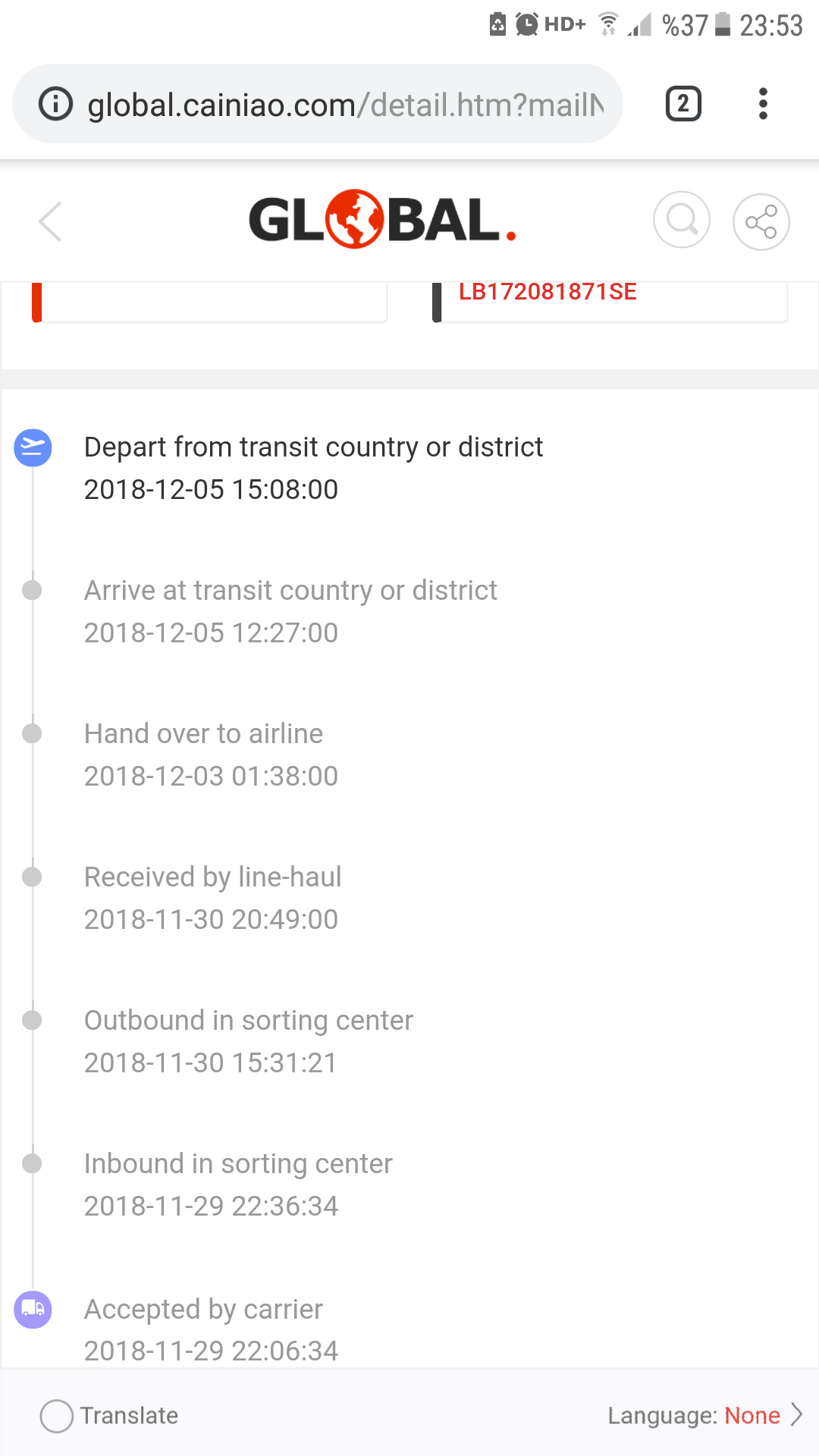View site info icon in address bar
The width and height of the screenshot is (819, 1456).
click(x=55, y=104)
